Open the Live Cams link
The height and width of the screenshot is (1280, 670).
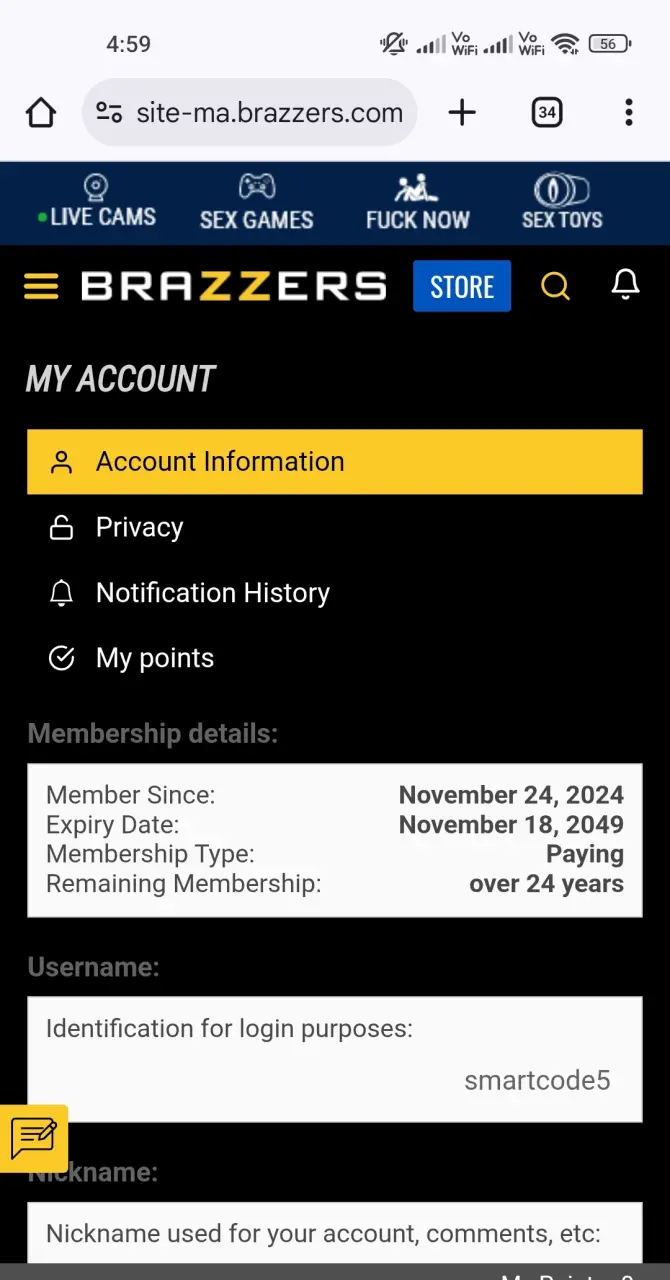pyautogui.click(x=96, y=201)
